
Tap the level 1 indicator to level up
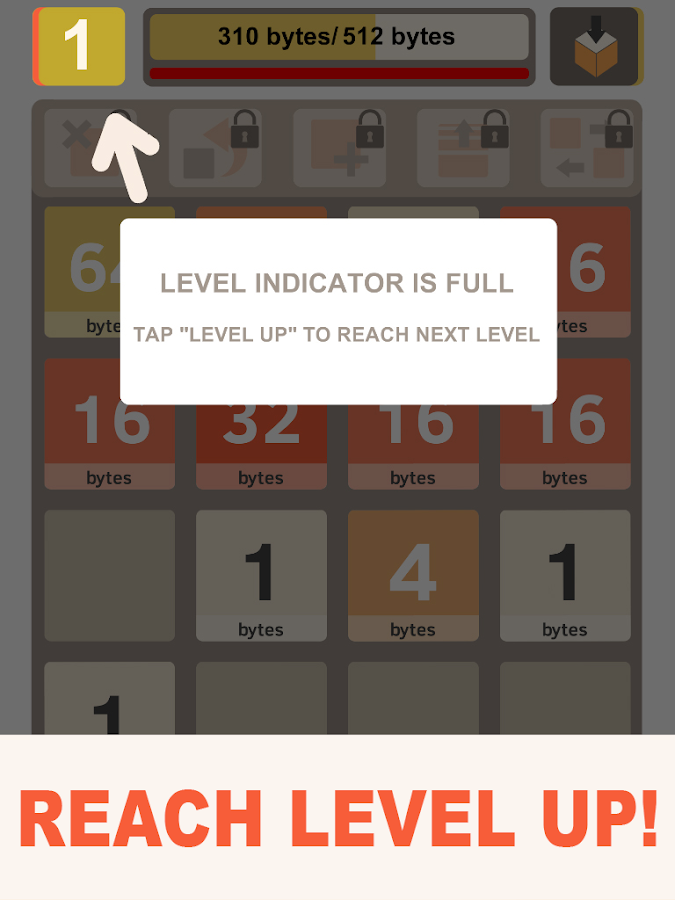pos(79,46)
